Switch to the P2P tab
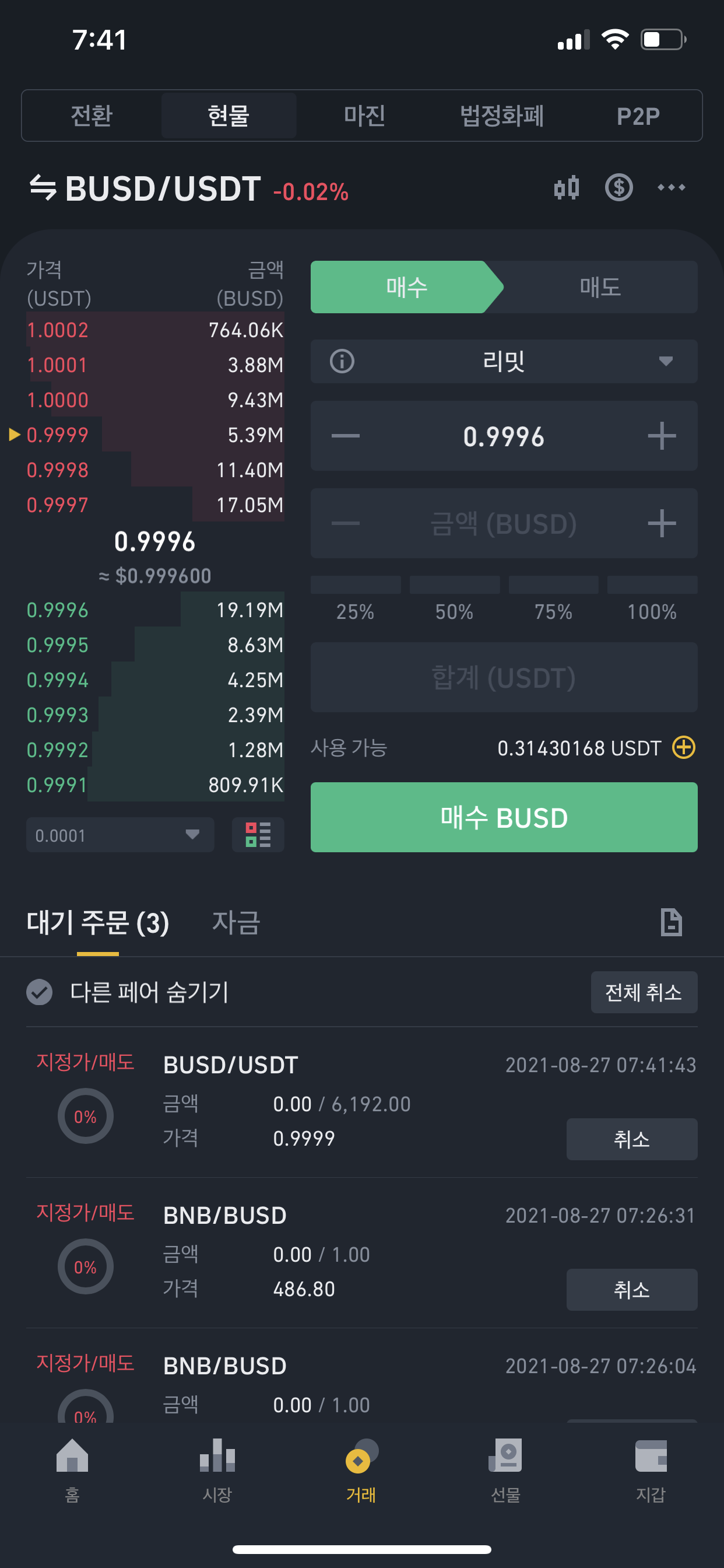 (638, 116)
